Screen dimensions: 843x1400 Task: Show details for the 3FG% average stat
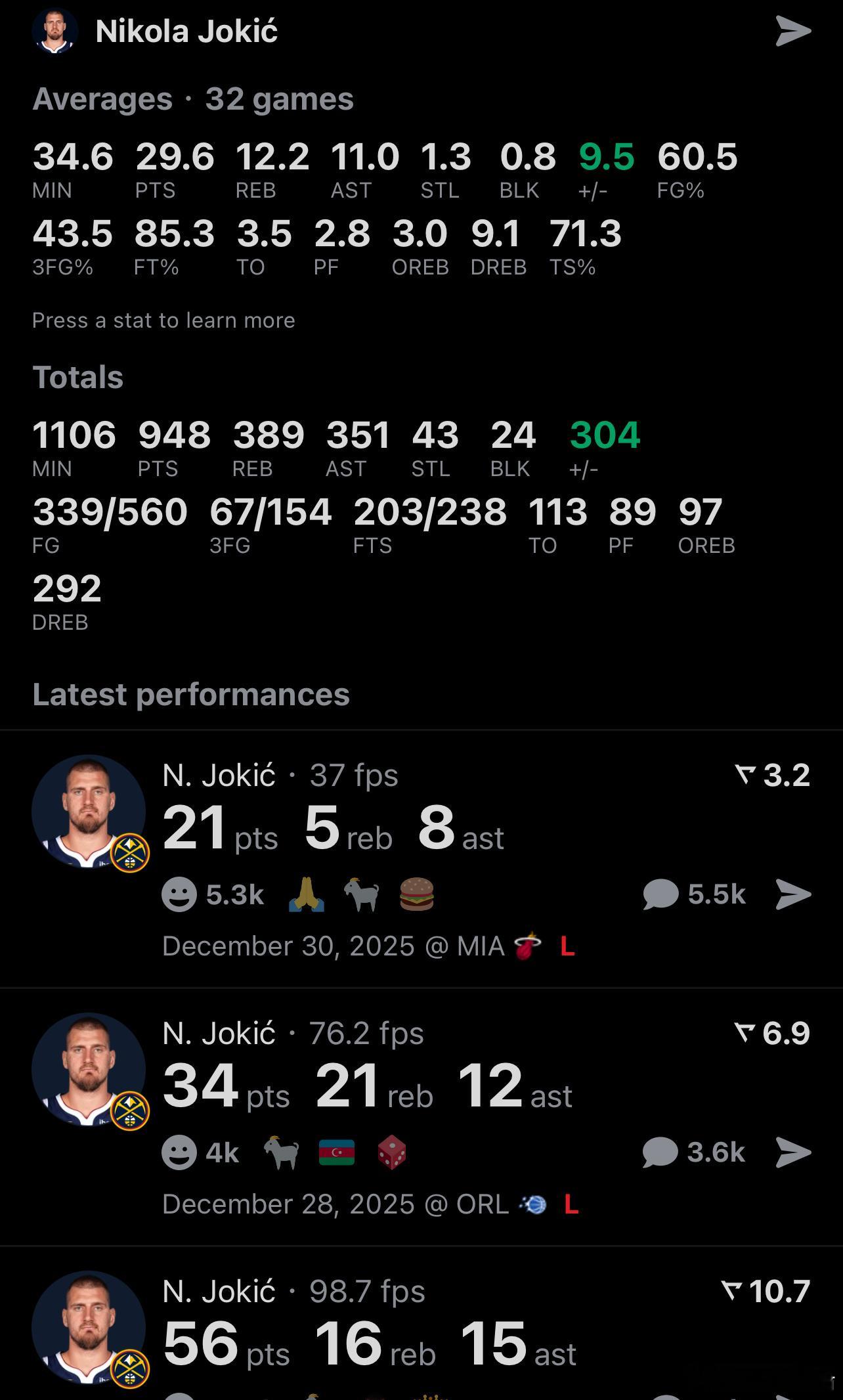pyautogui.click(x=72, y=245)
